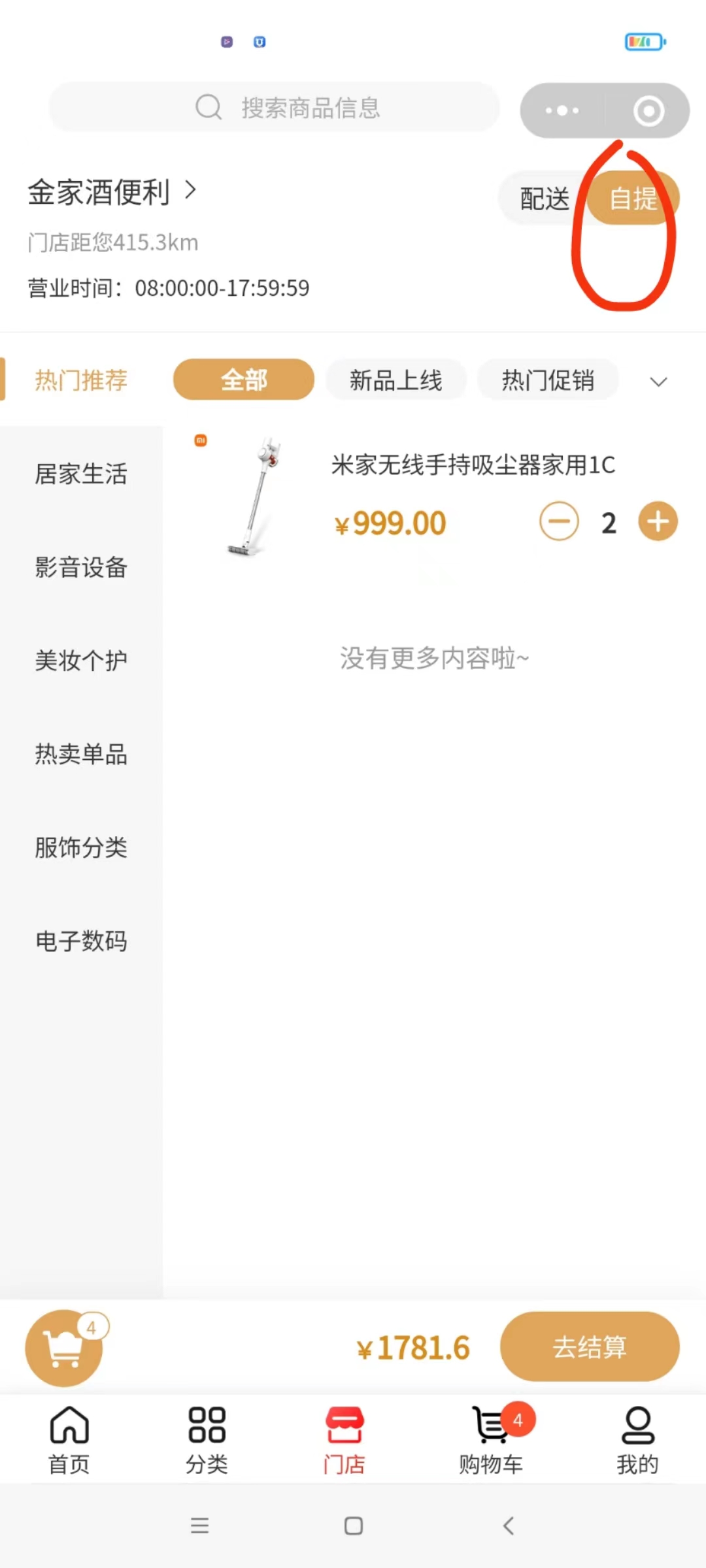The height and width of the screenshot is (1568, 706).
Task: Expand the filter chips dropdown arrow
Action: click(658, 382)
